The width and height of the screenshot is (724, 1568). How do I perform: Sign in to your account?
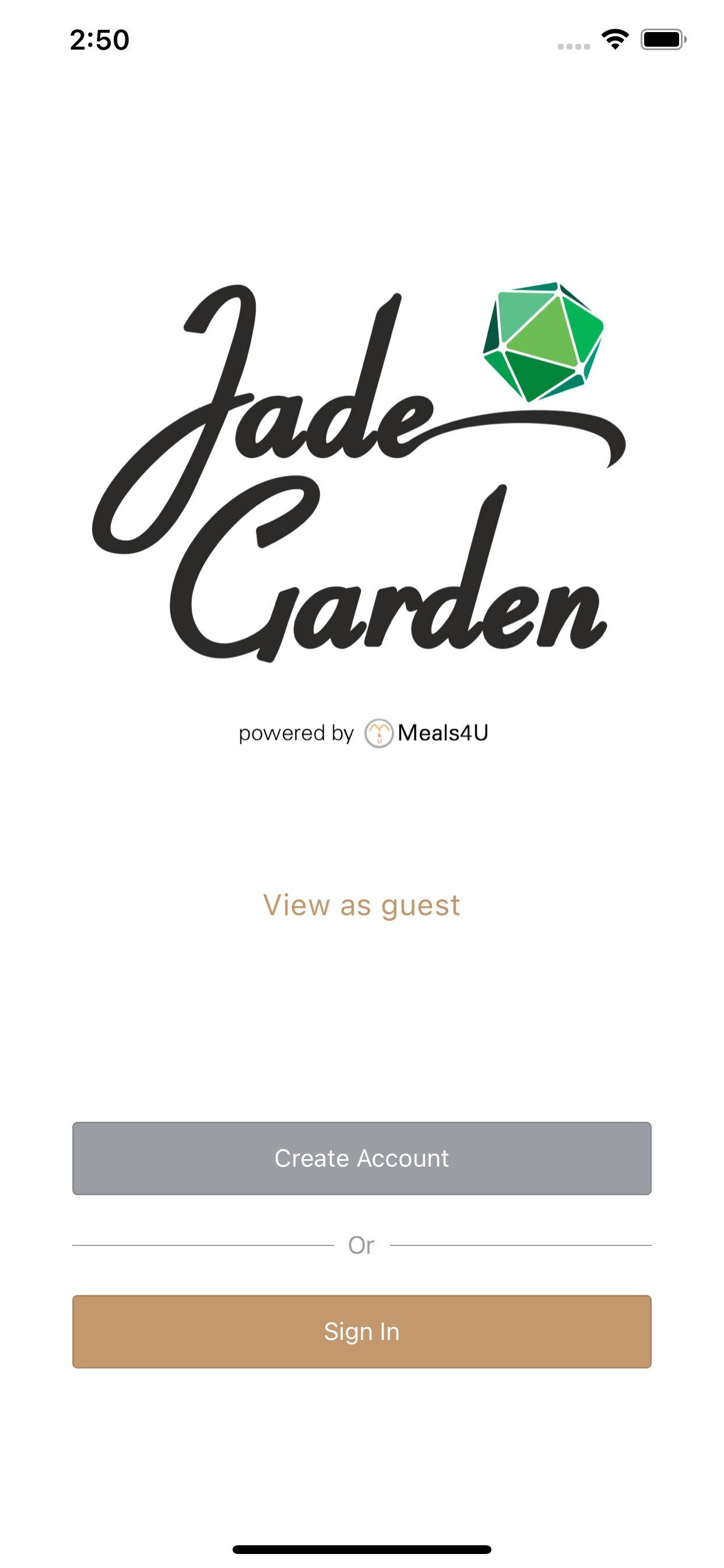point(361,1331)
